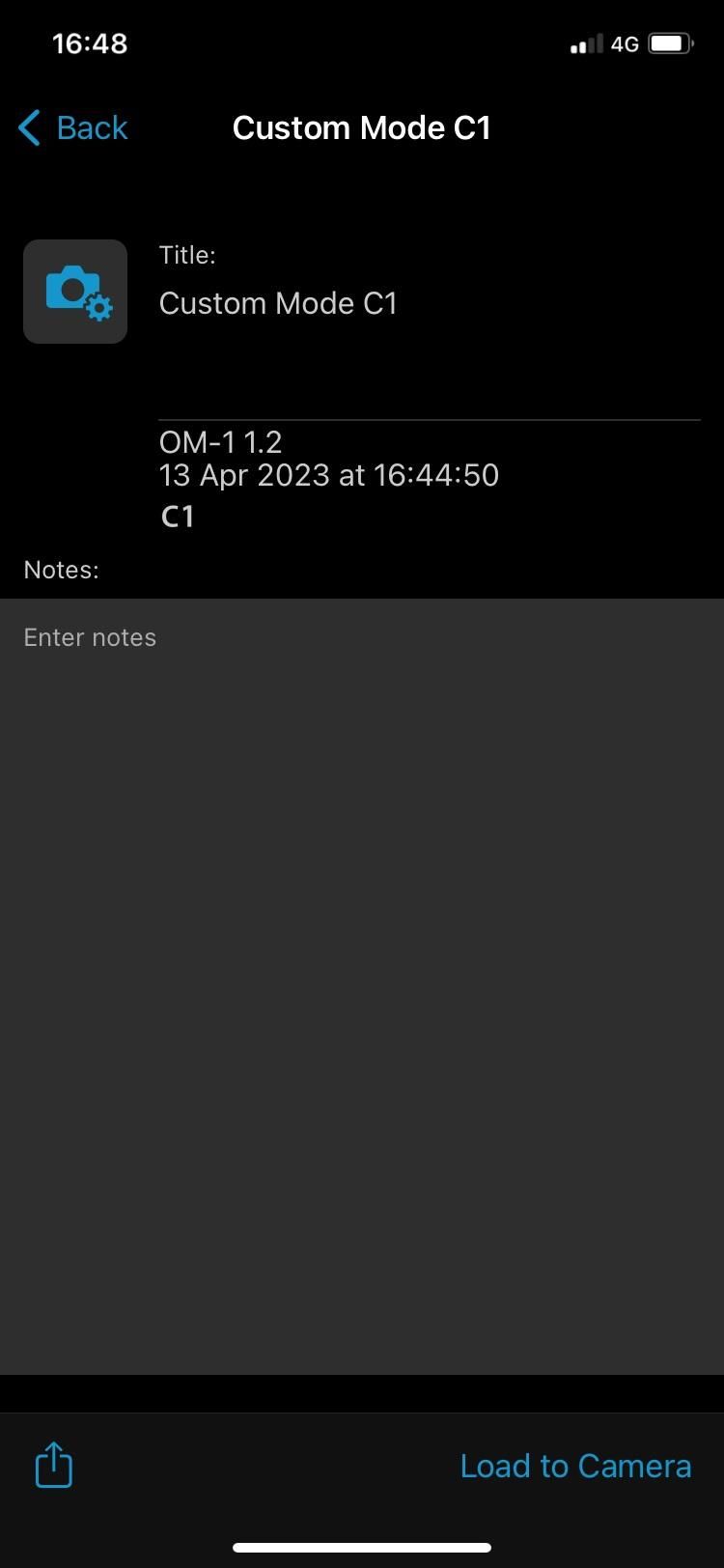Go back to the previous screen

click(73, 127)
